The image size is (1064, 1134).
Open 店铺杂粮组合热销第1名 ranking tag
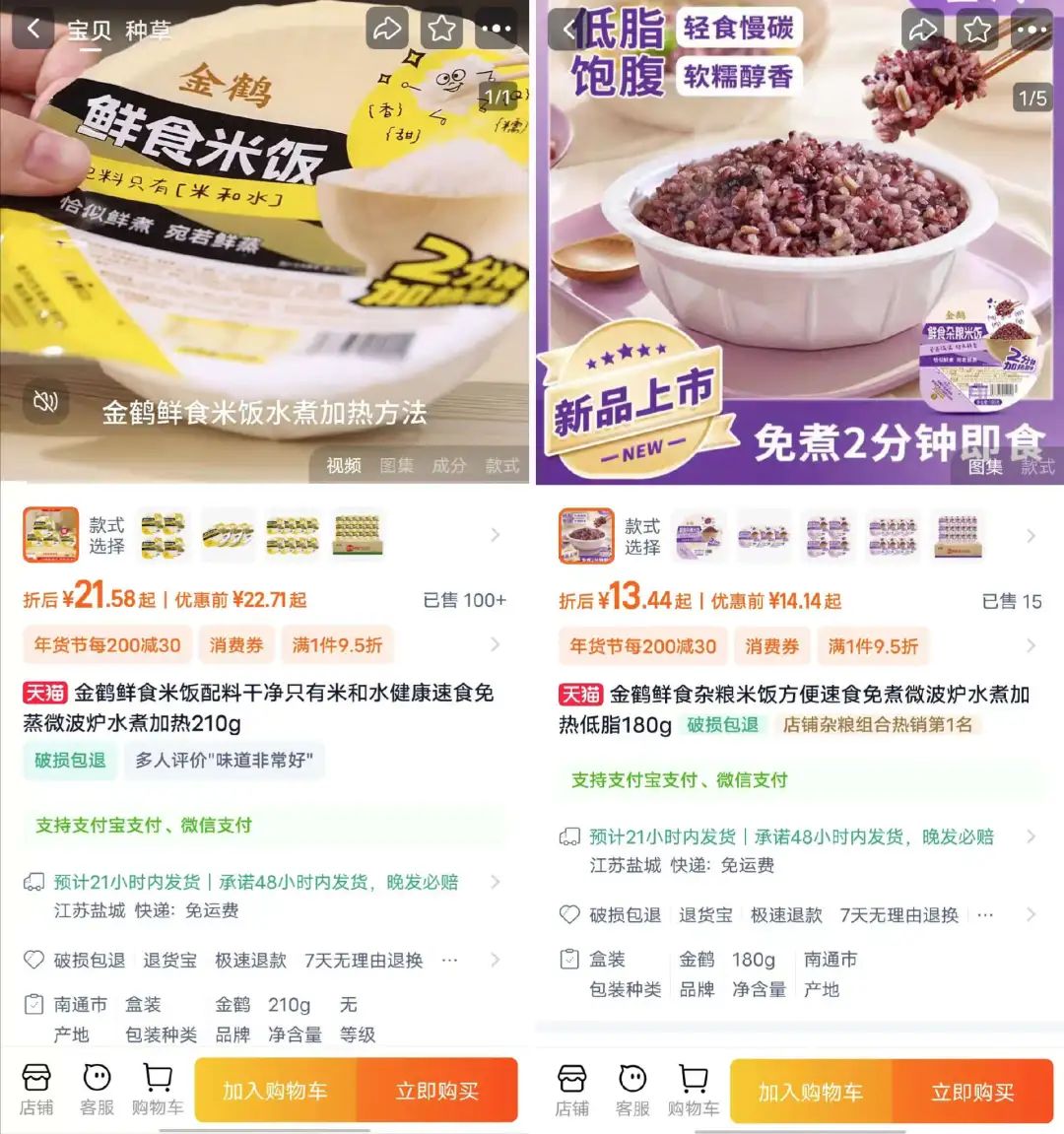coord(877,724)
